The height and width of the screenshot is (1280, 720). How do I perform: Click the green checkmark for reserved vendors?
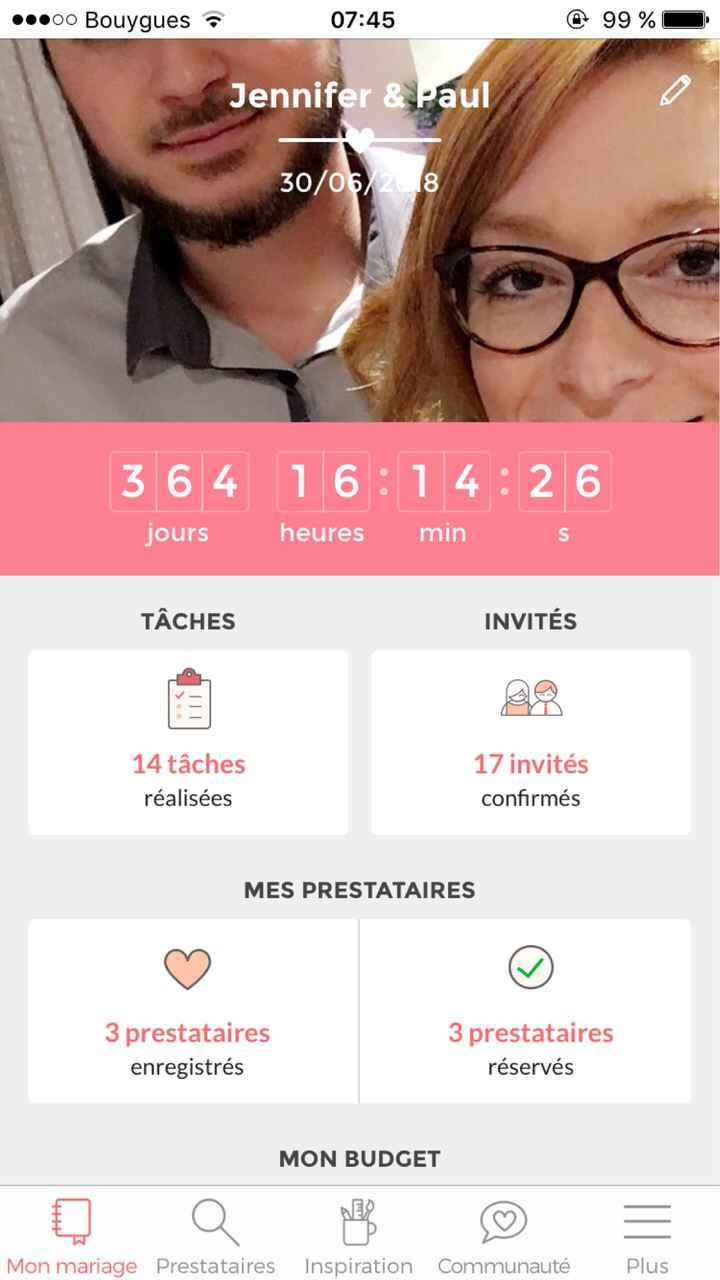[530, 968]
